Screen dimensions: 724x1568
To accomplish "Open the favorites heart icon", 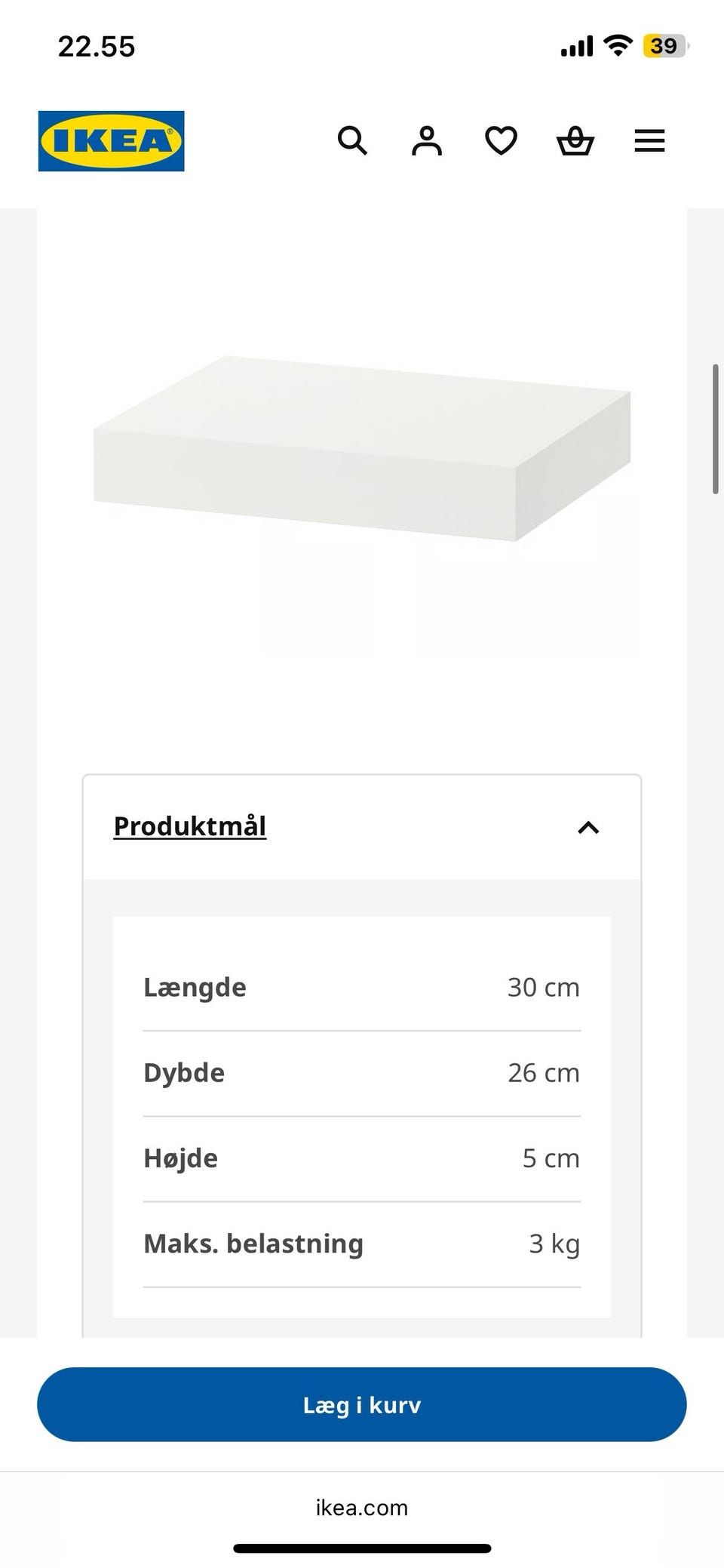I will (x=501, y=141).
